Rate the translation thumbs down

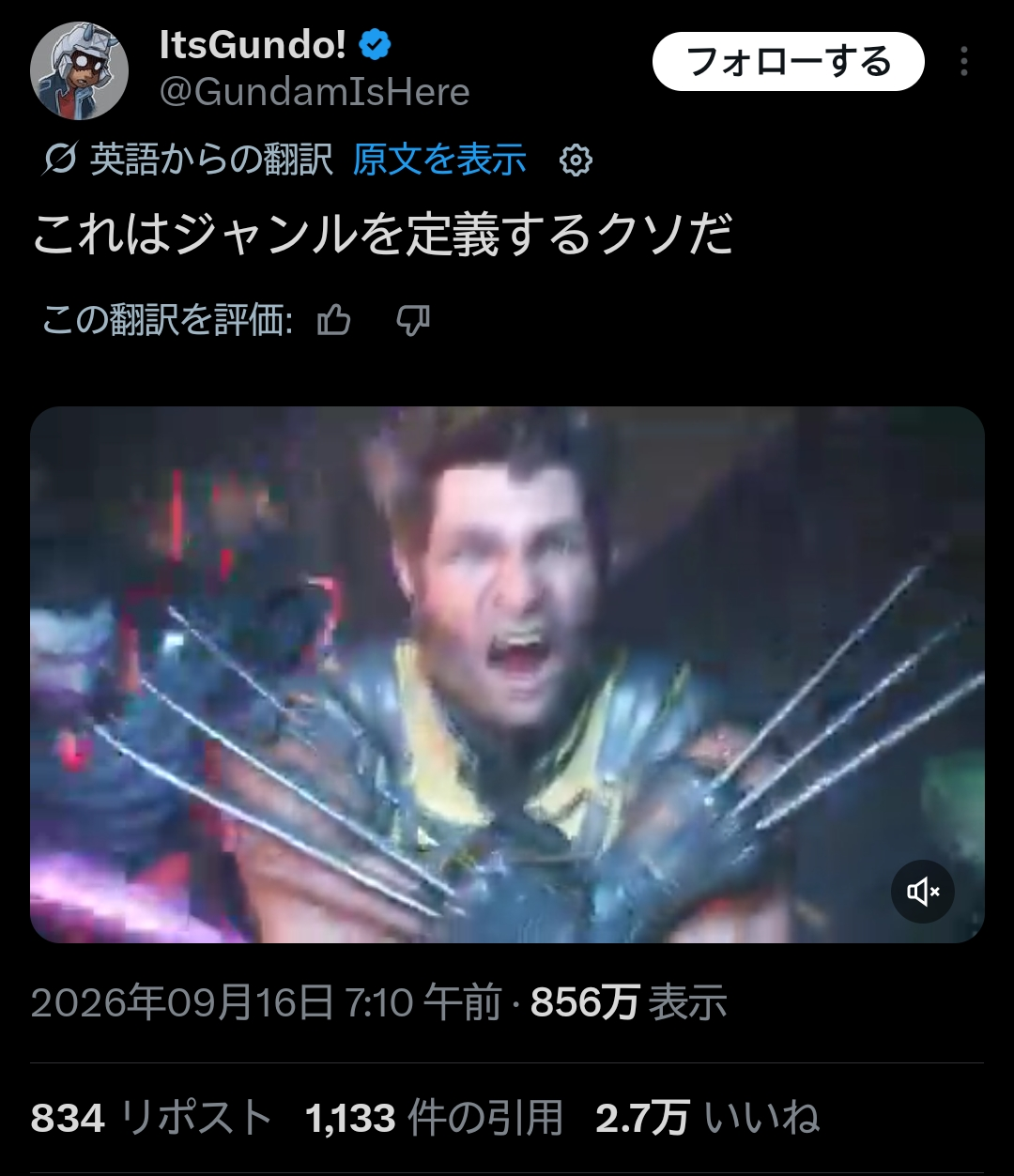(x=413, y=321)
